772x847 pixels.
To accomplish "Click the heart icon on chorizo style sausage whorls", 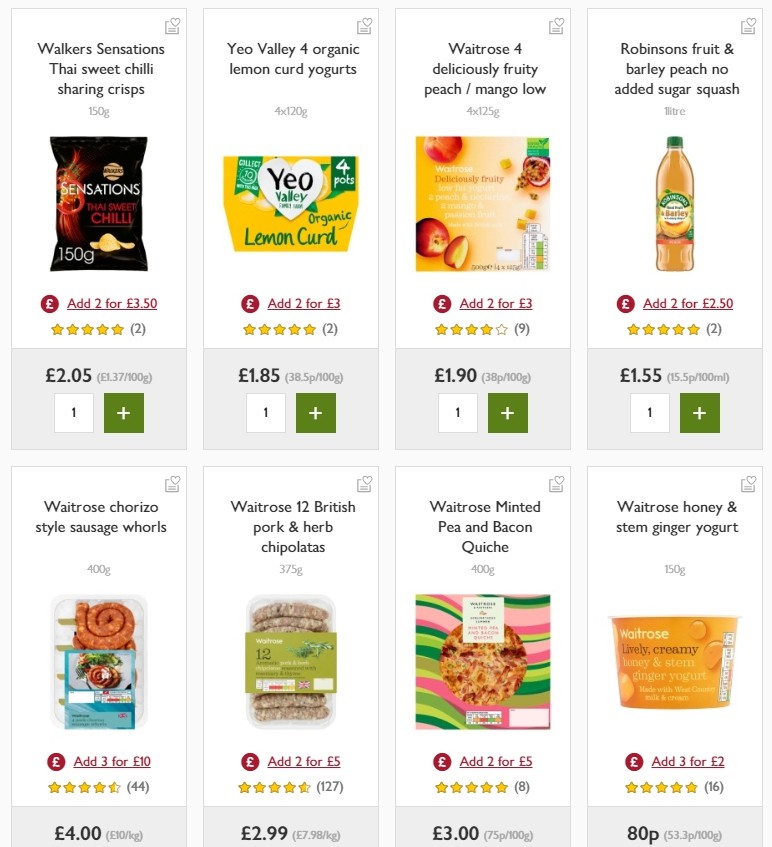I will click(x=171, y=483).
